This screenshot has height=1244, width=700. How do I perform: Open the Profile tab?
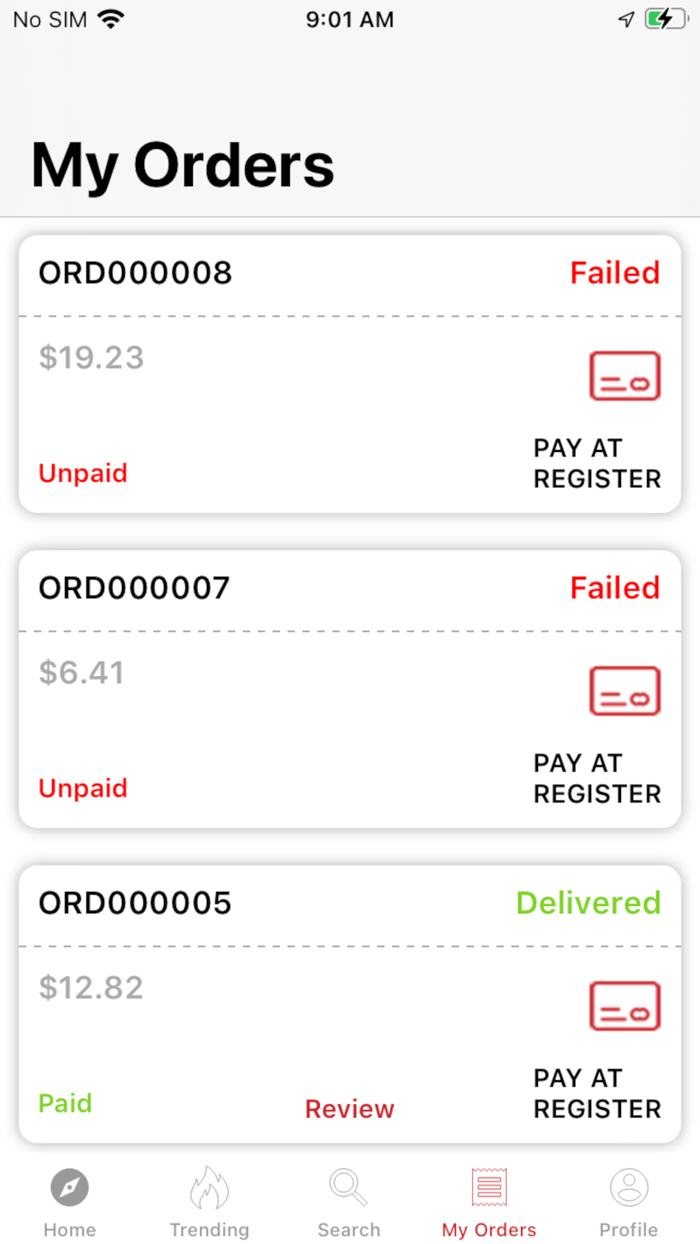(628, 1202)
